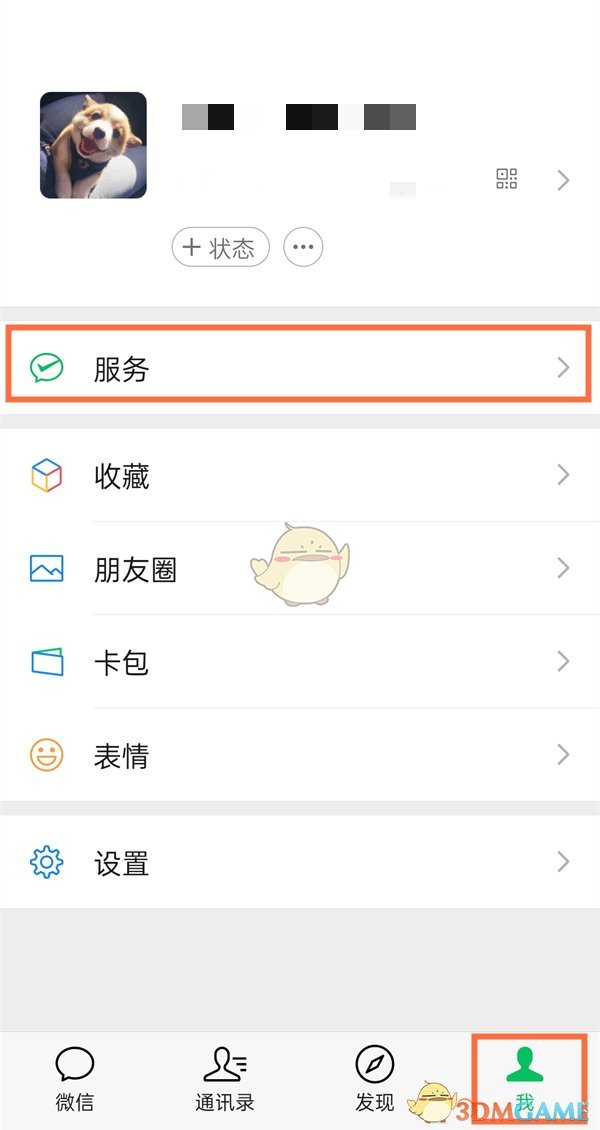The height and width of the screenshot is (1130, 600).
Task: Open 收藏 favorites
Action: [300, 476]
